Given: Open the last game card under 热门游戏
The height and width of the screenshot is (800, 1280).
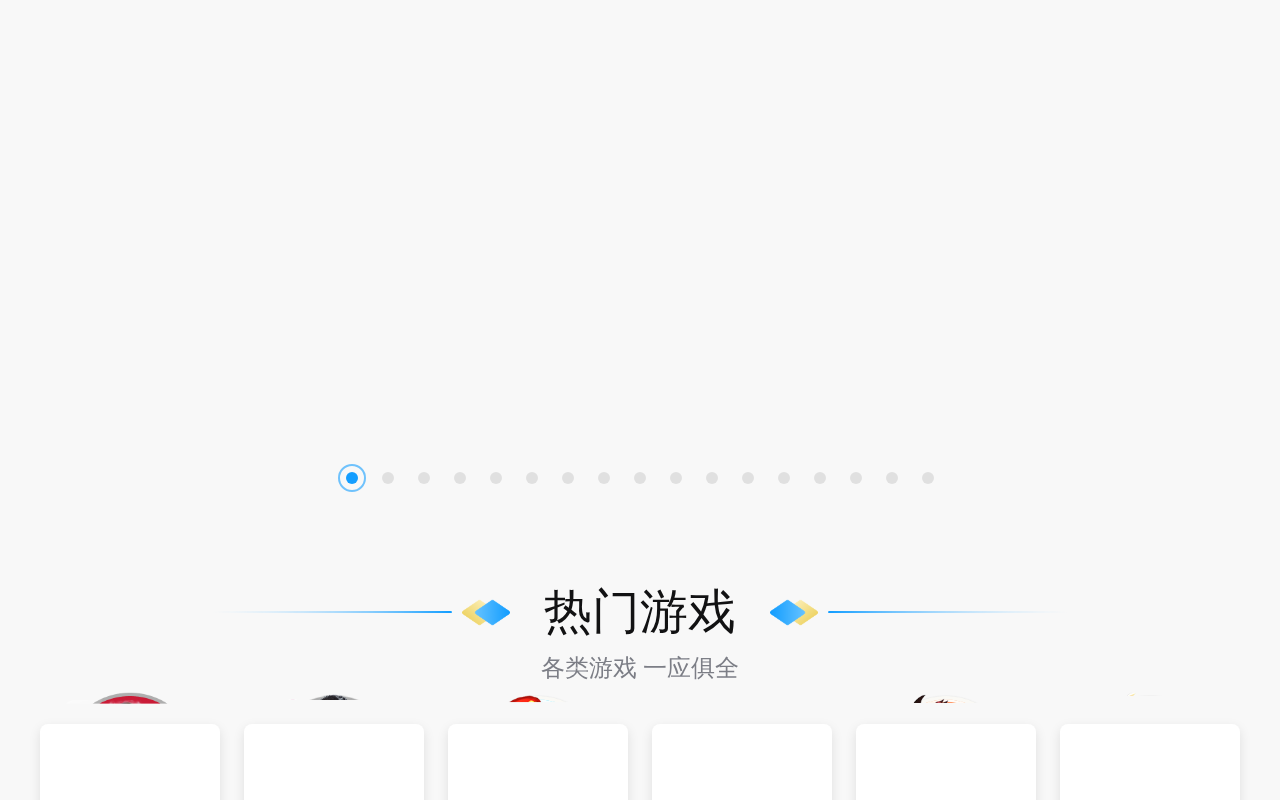Looking at the screenshot, I should coord(1150,760).
